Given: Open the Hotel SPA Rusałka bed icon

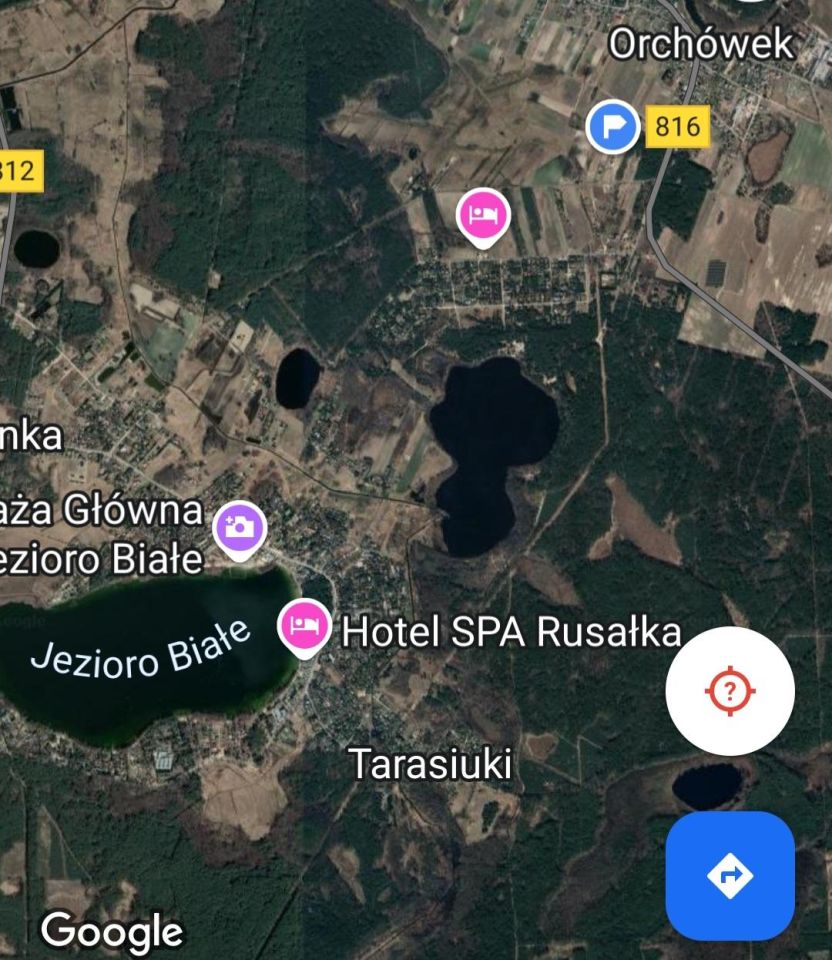Looking at the screenshot, I should point(303,626).
